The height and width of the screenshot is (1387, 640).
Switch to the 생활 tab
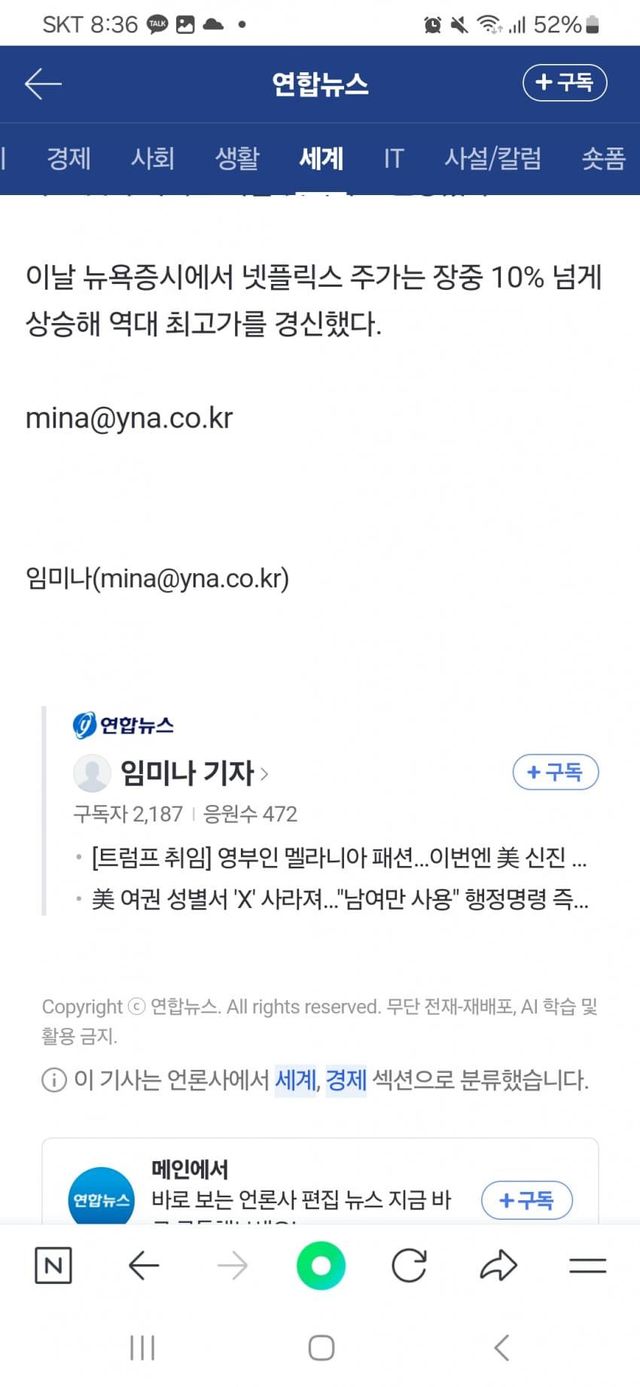pos(237,158)
